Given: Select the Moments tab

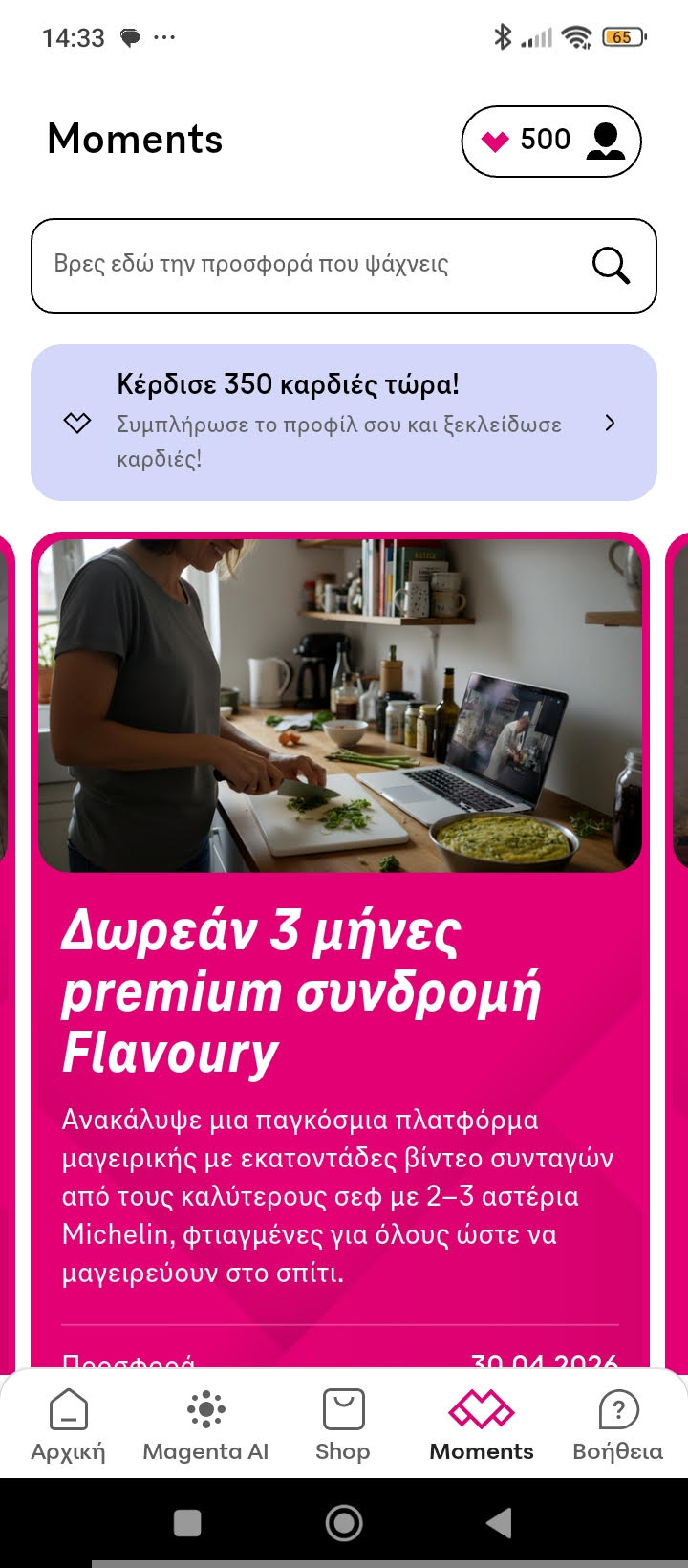Looking at the screenshot, I should coord(481,1426).
